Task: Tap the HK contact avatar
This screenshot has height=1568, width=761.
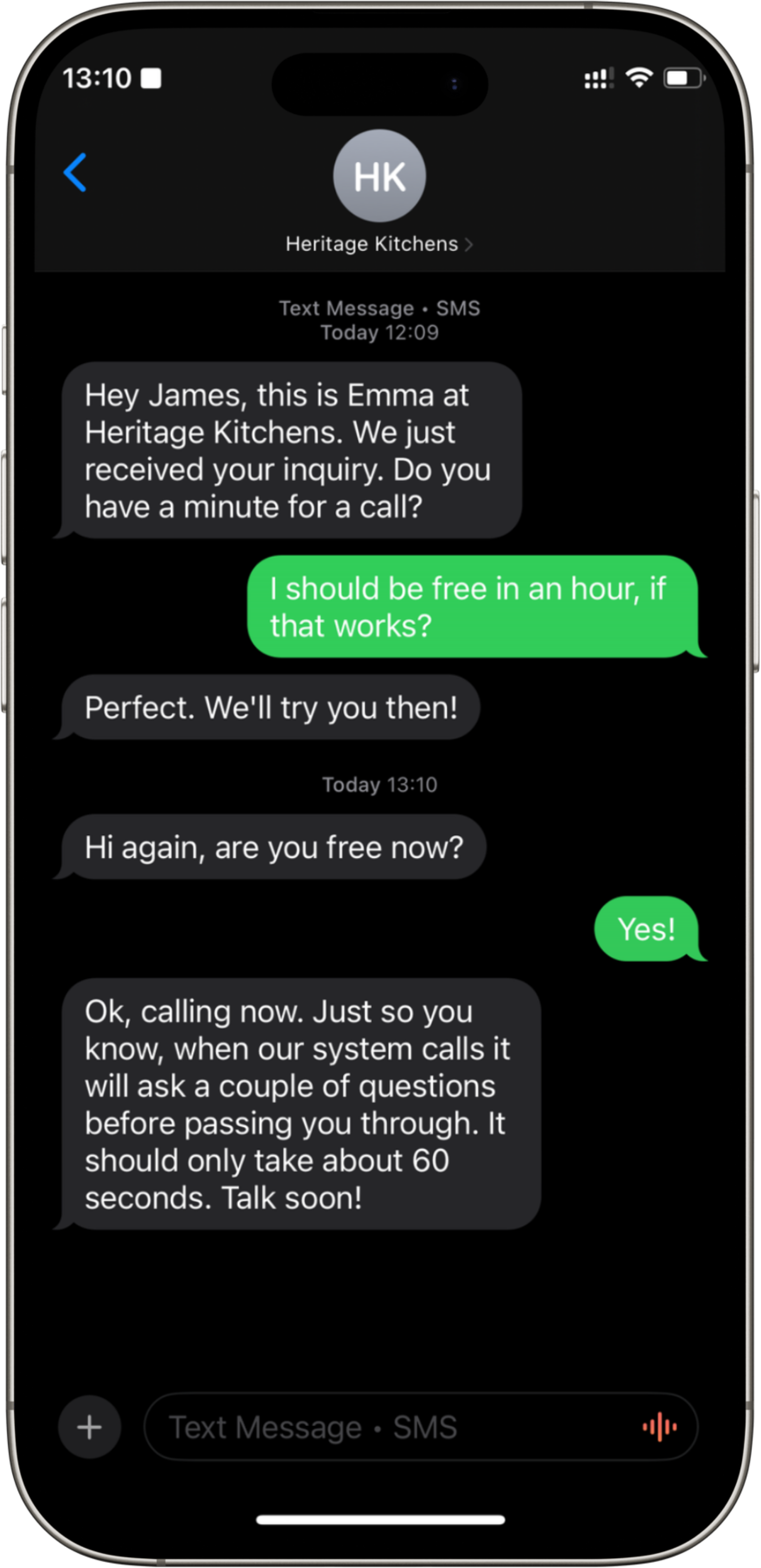Action: tap(379, 175)
